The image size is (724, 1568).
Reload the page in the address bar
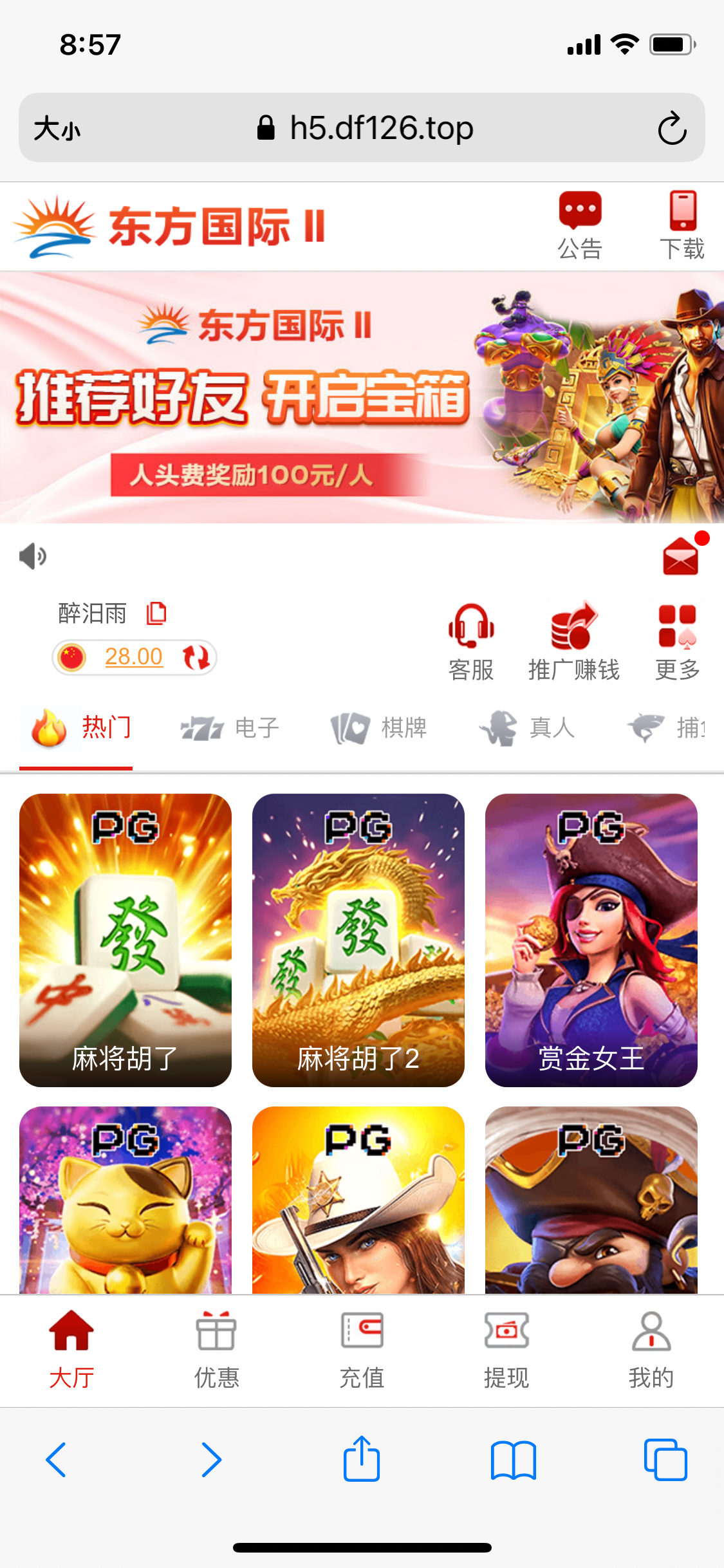(672, 128)
